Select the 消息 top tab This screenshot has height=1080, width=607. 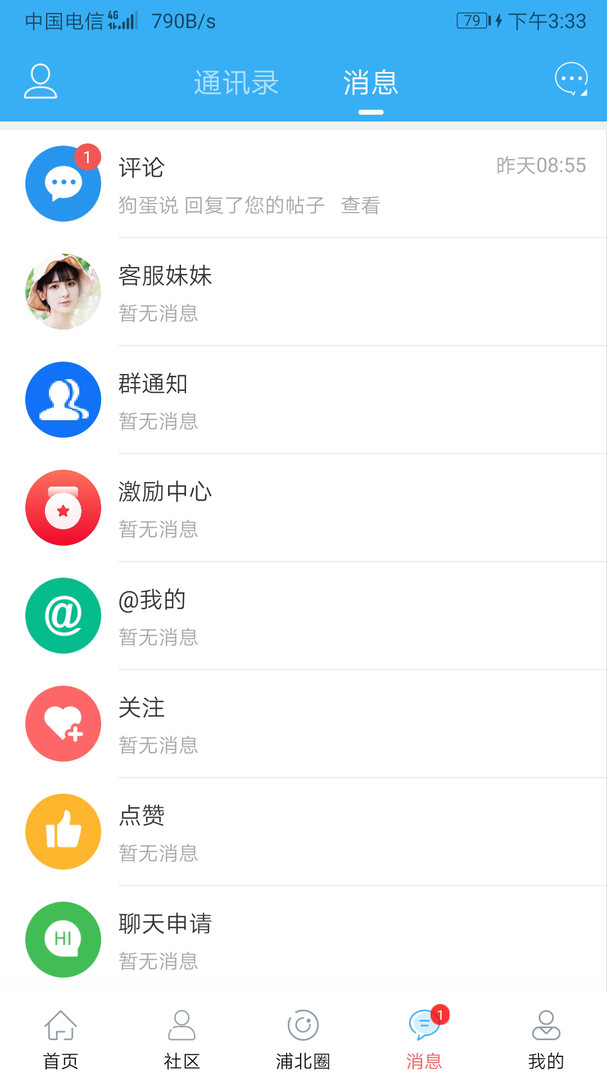click(x=371, y=82)
